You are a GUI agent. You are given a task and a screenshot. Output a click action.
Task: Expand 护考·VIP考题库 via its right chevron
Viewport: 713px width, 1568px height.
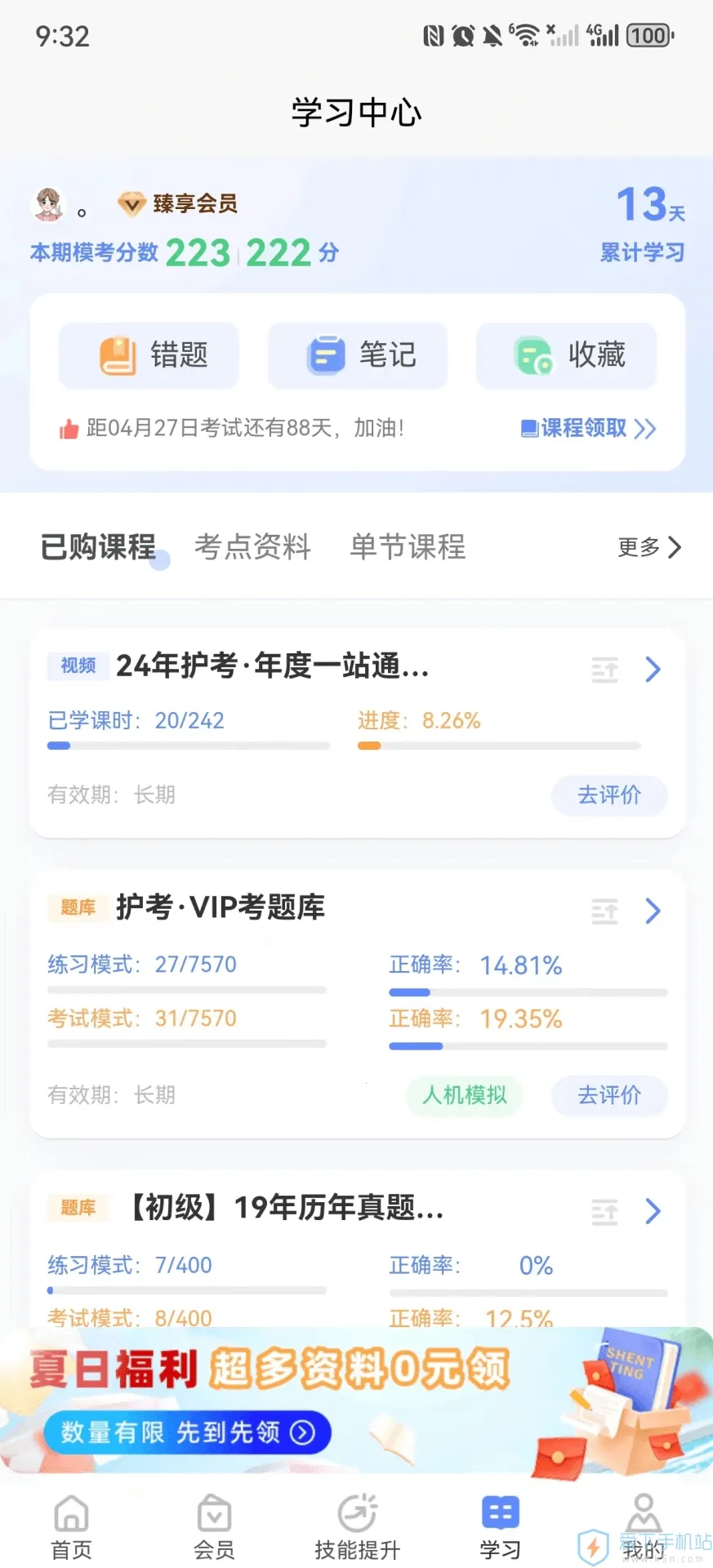pos(652,911)
